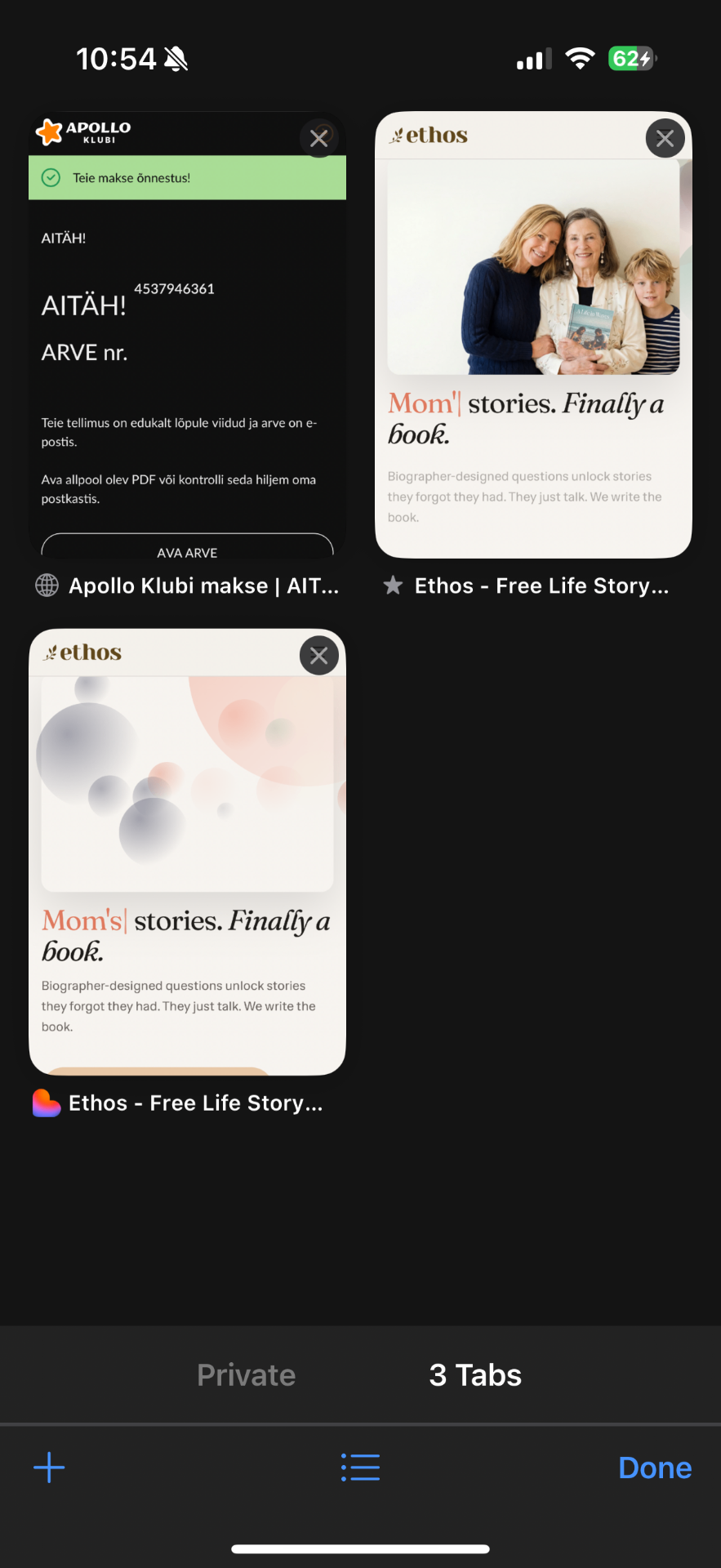
Task: Add a new tab with the plus icon
Action: (49, 1468)
